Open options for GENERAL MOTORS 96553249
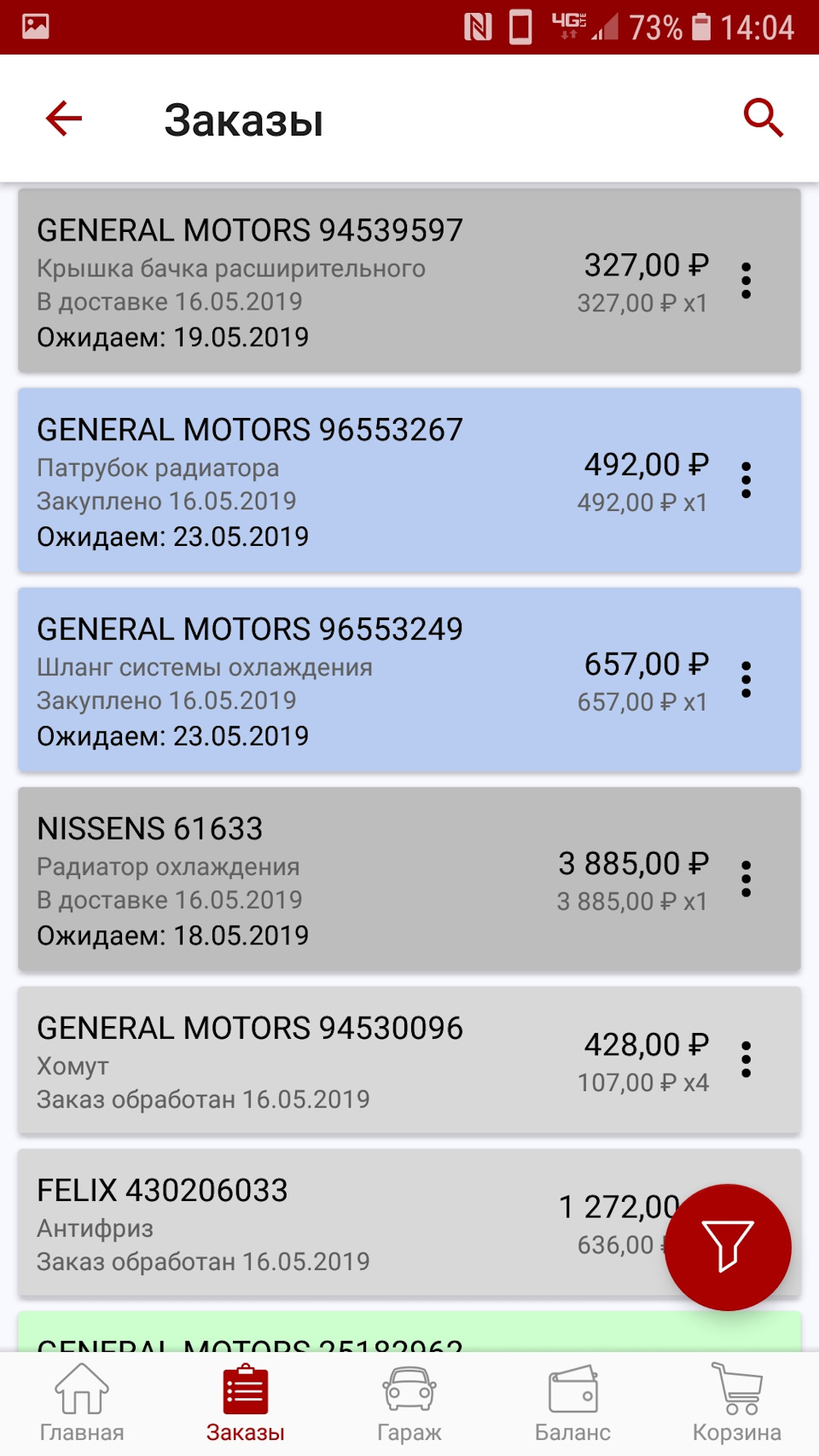Image resolution: width=819 pixels, height=1456 pixels. 746,680
